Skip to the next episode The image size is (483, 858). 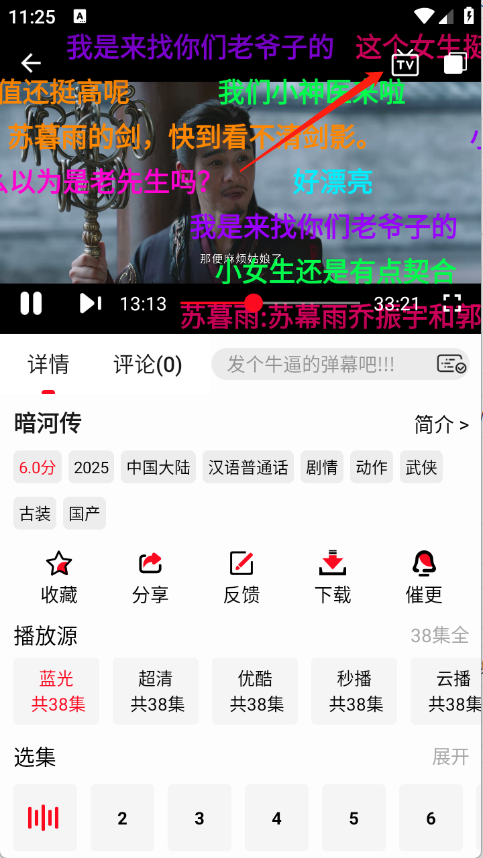90,303
